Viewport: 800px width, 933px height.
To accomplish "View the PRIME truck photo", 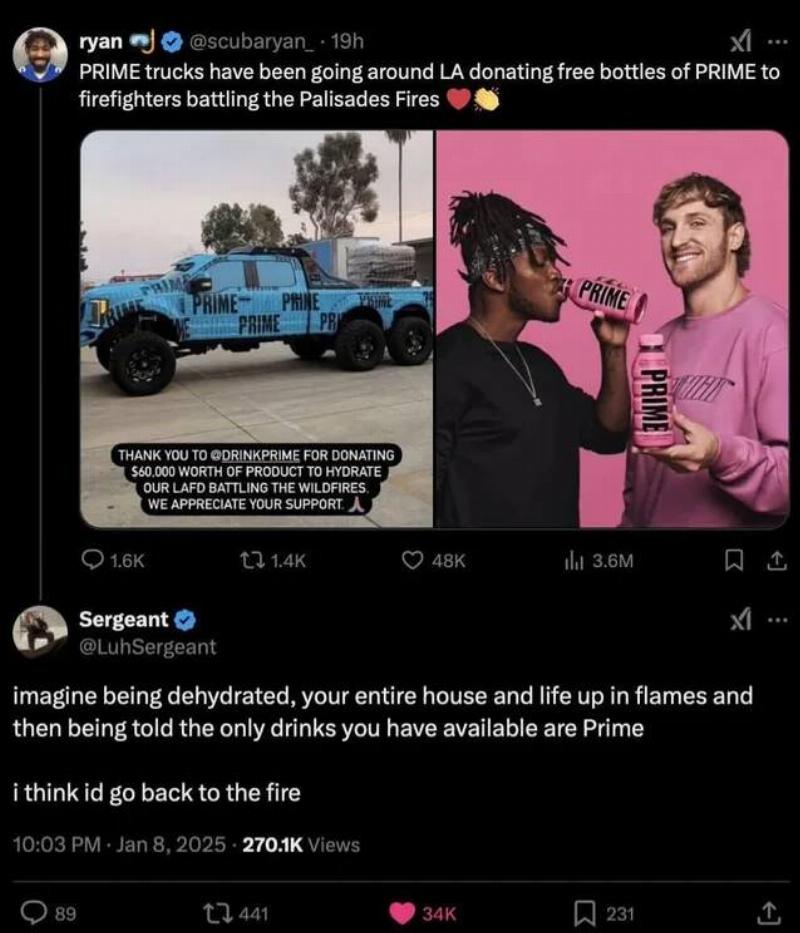I will click(x=256, y=328).
